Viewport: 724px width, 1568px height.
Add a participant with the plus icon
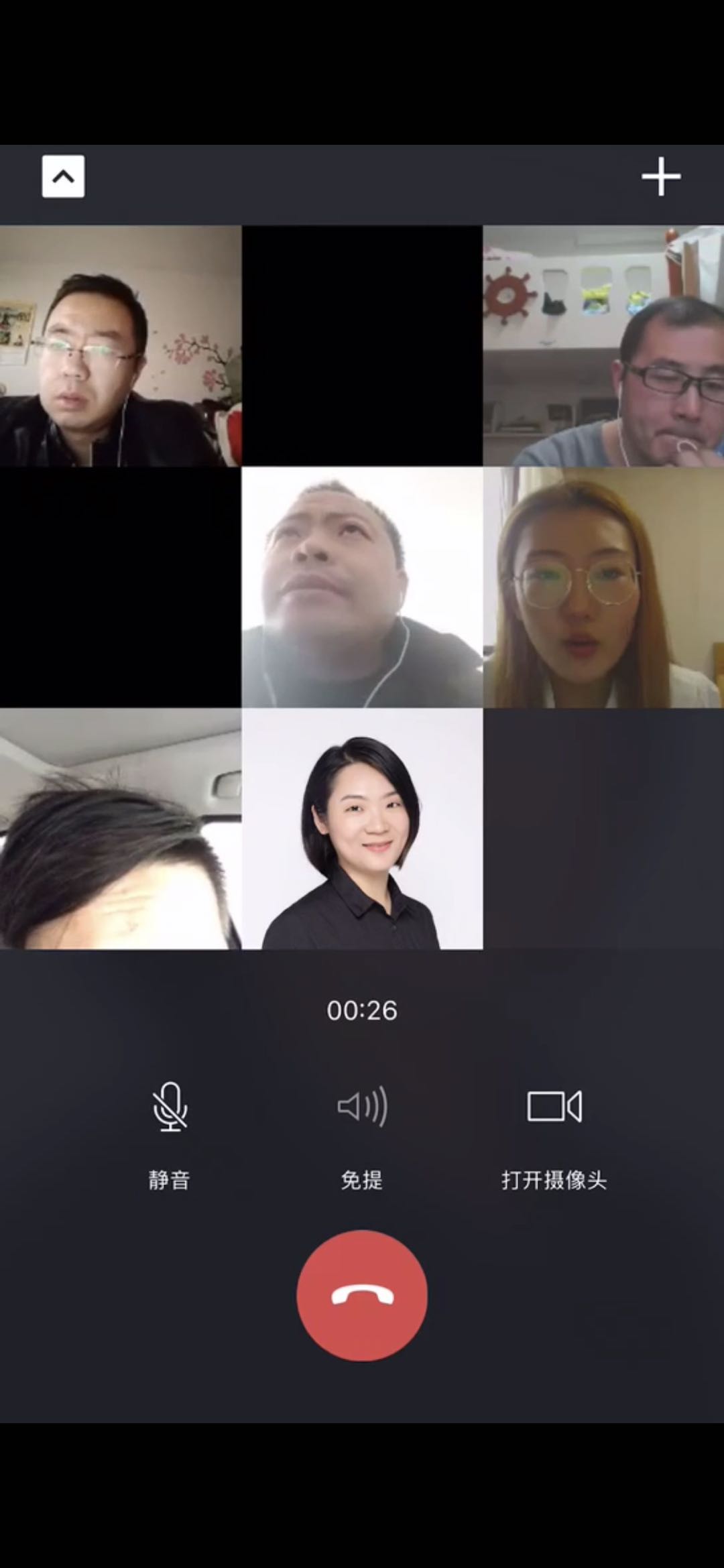661,177
